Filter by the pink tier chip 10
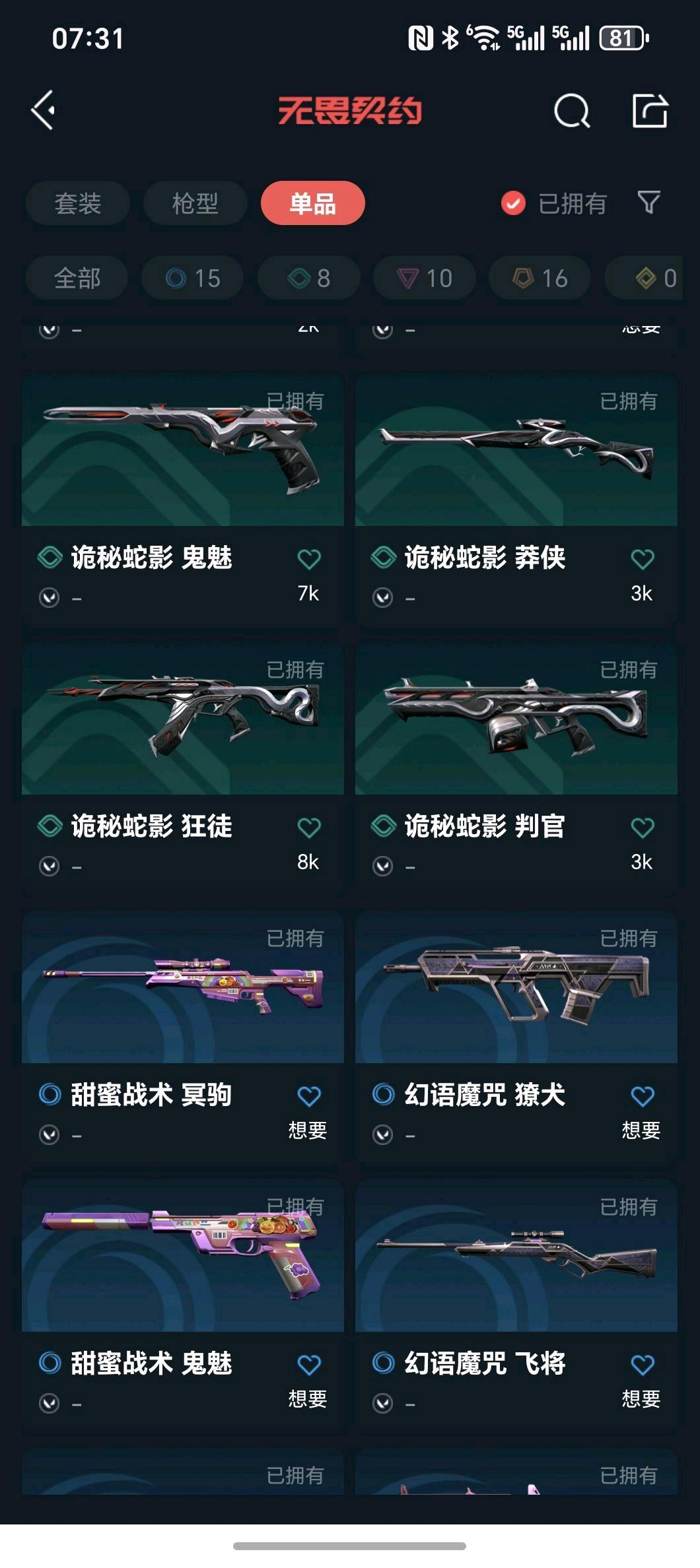This screenshot has width=700, height=1568. point(425,278)
